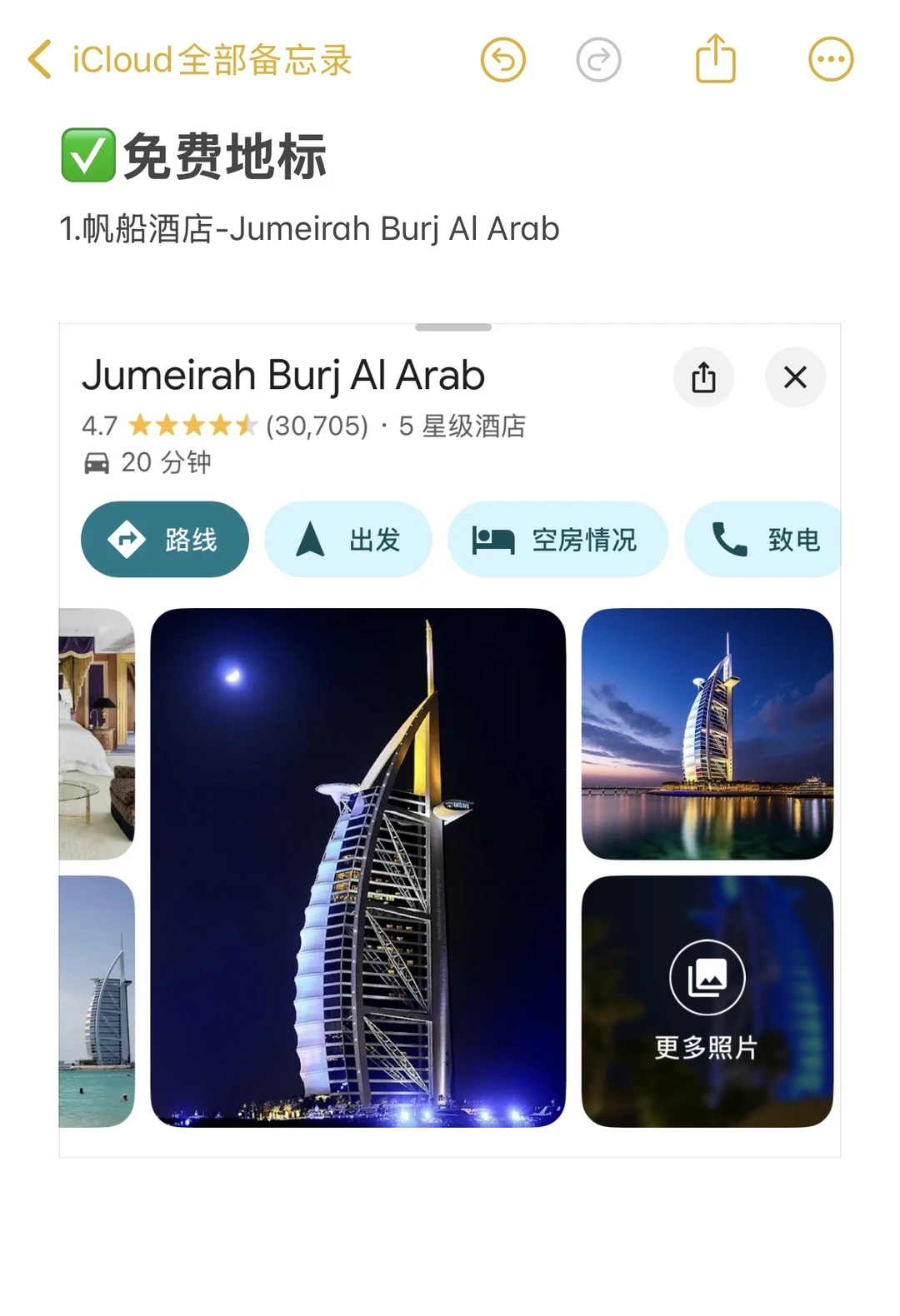Tap the undo icon in the Notes toolbar

(502, 59)
